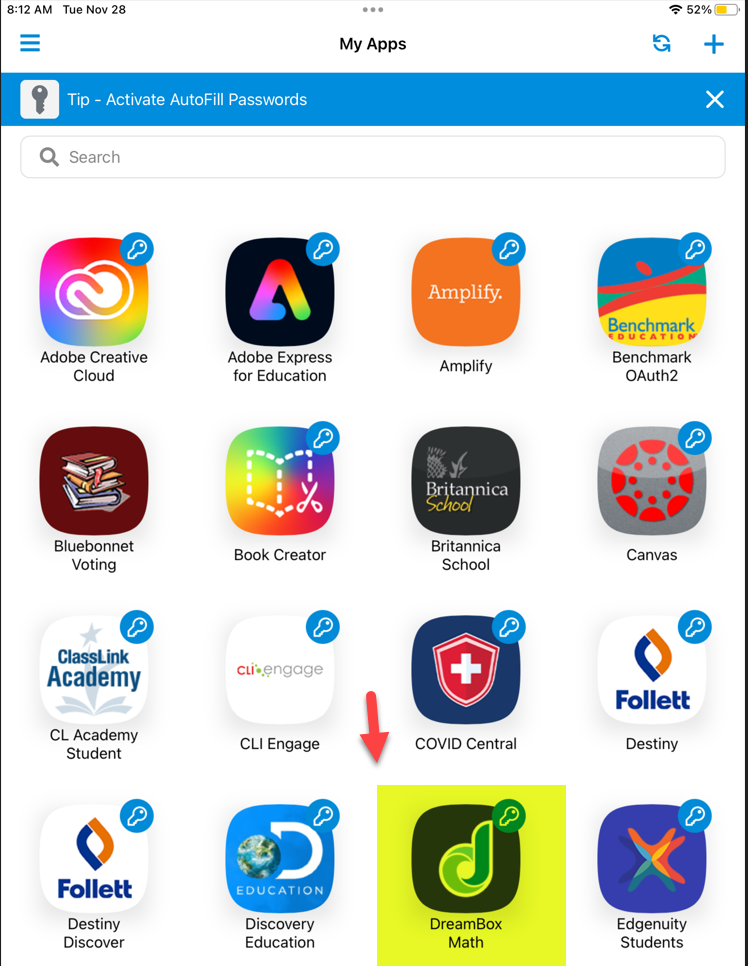This screenshot has height=966, width=748.
Task: Open Britannica School
Action: (466, 481)
